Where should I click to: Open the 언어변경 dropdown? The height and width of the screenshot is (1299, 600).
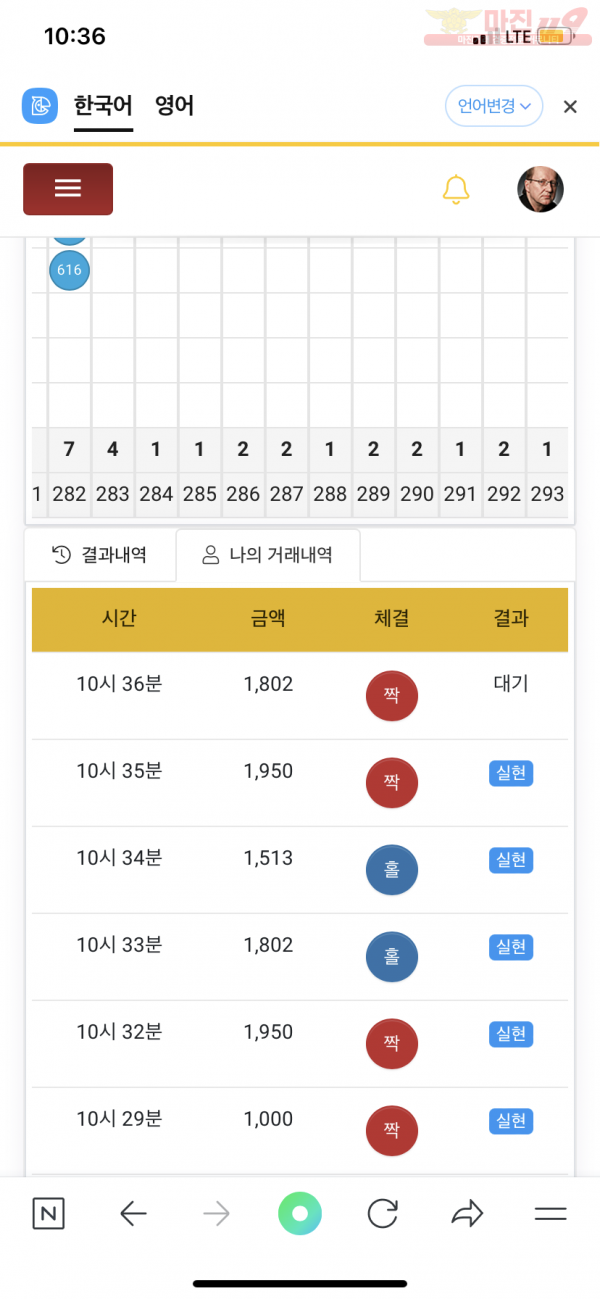[494, 106]
